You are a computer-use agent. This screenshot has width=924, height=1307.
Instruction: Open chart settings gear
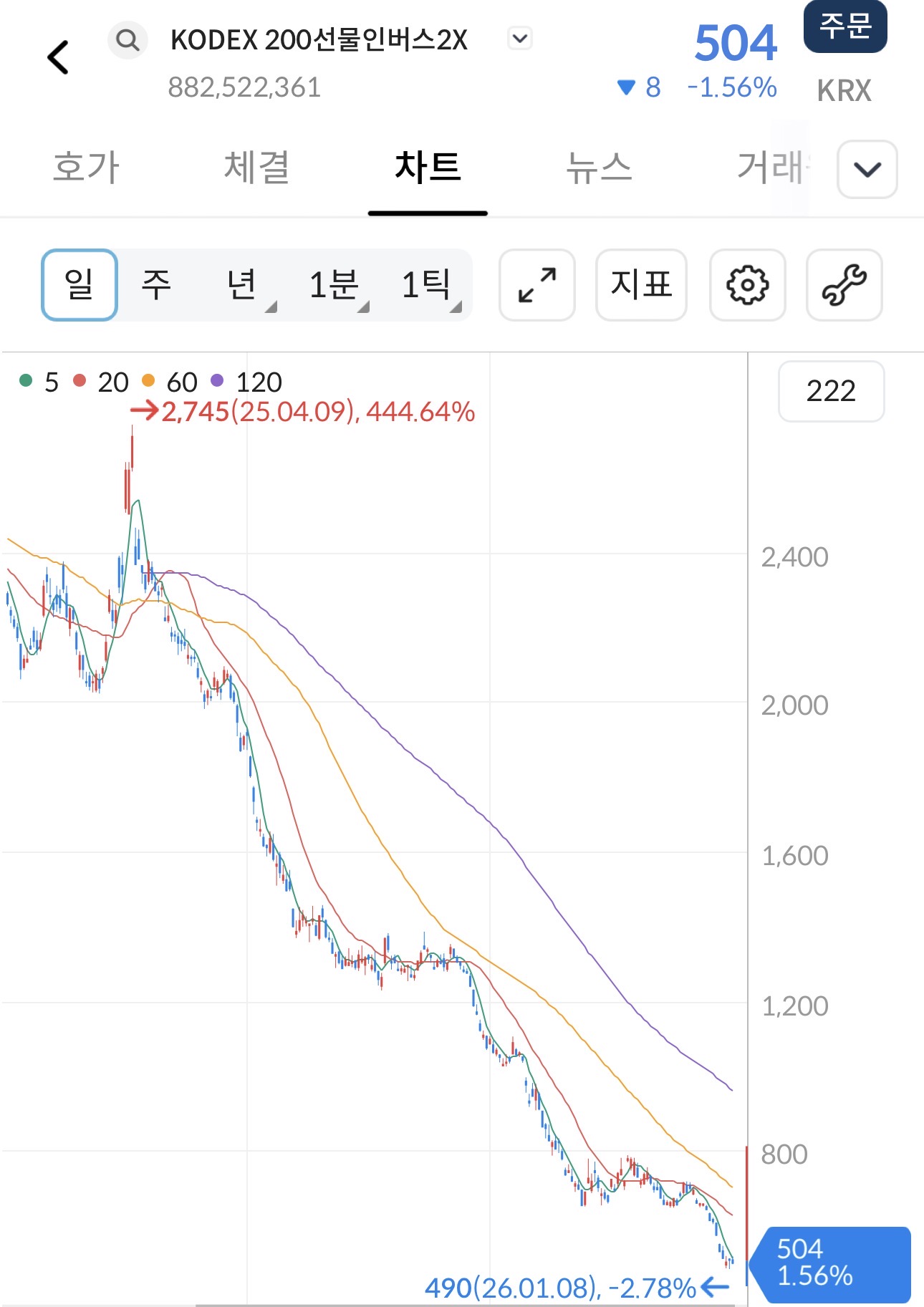coord(747,285)
